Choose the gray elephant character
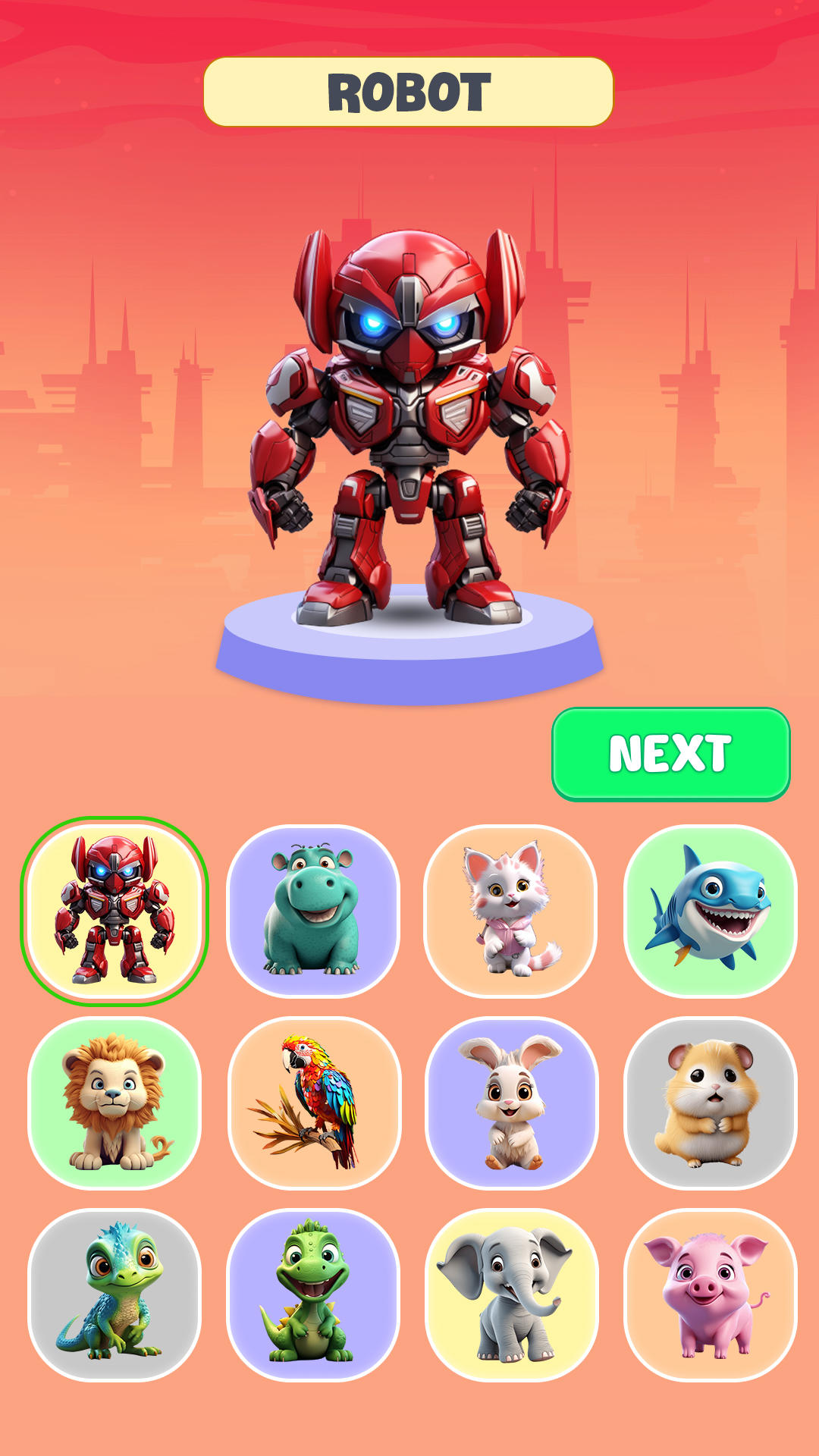The image size is (819, 1456). (x=510, y=1294)
